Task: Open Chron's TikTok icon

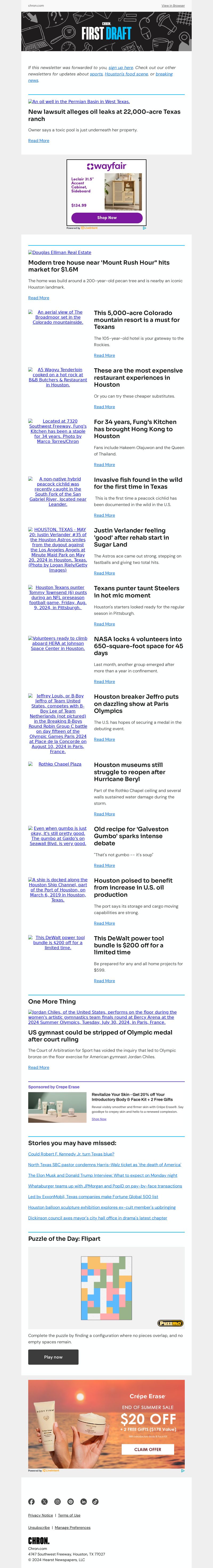Action: pyautogui.click(x=96, y=1502)
